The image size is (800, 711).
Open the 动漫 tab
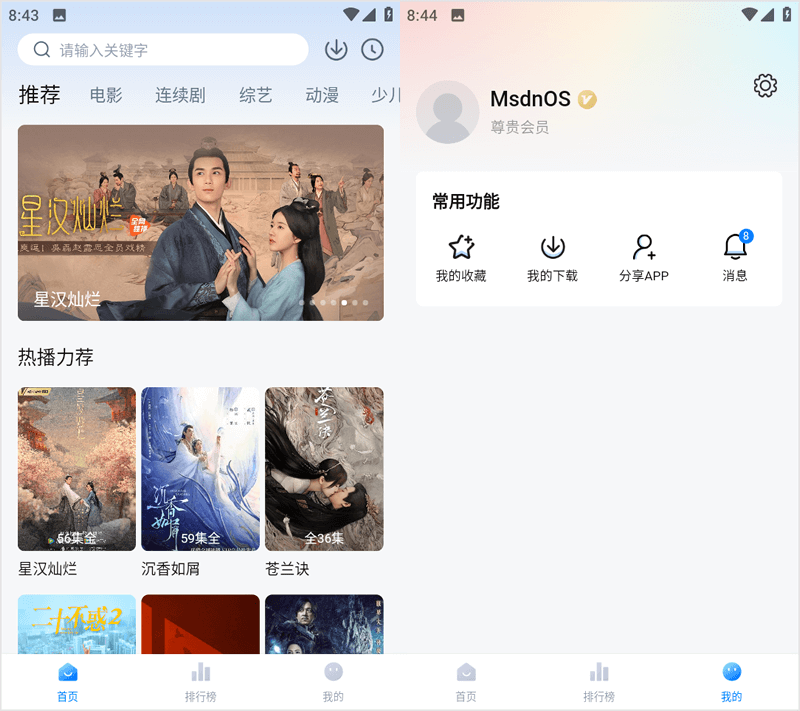point(322,96)
